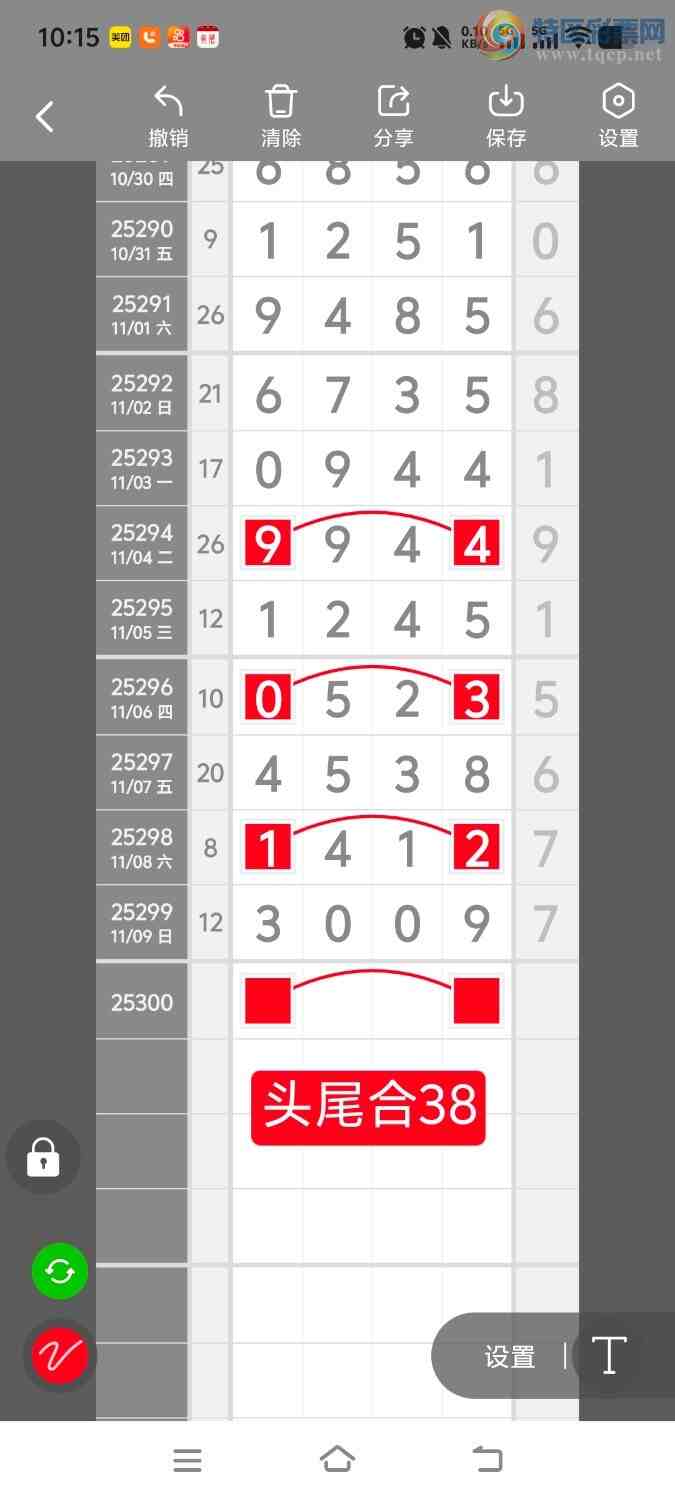Open recent apps from navigation bar

pos(187,1460)
